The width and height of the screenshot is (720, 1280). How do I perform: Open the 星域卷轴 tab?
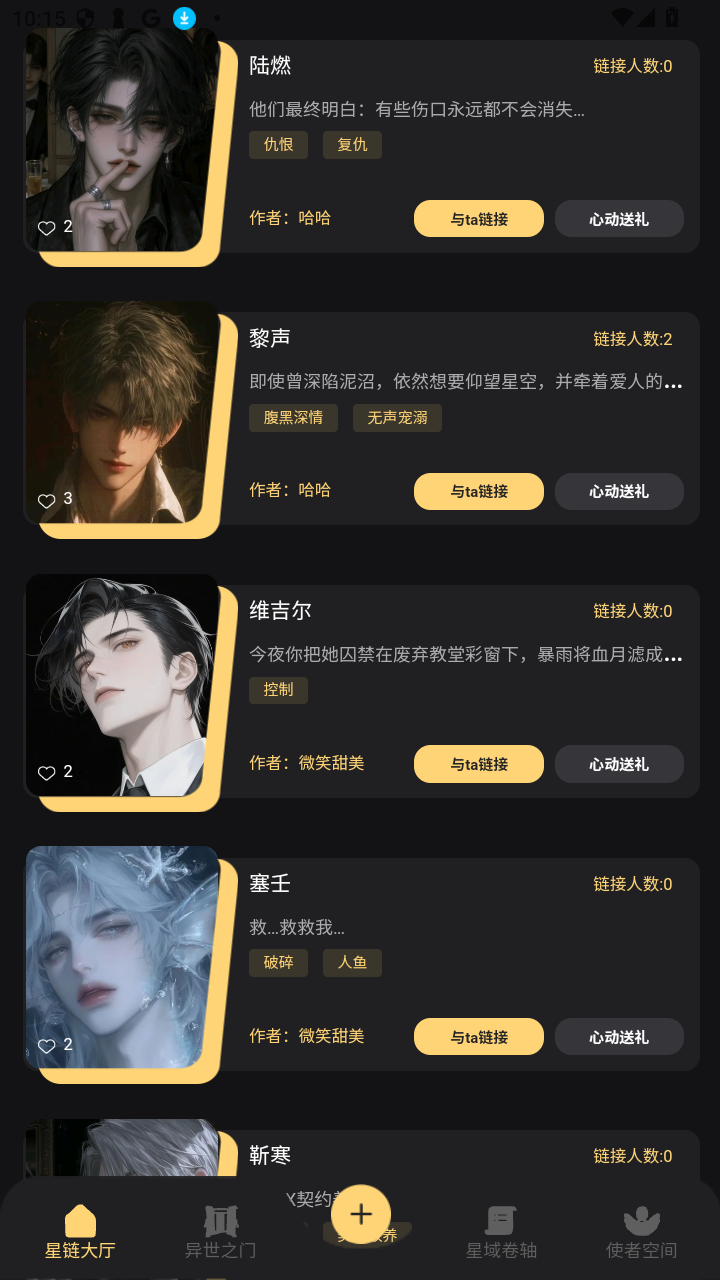tap(501, 1232)
